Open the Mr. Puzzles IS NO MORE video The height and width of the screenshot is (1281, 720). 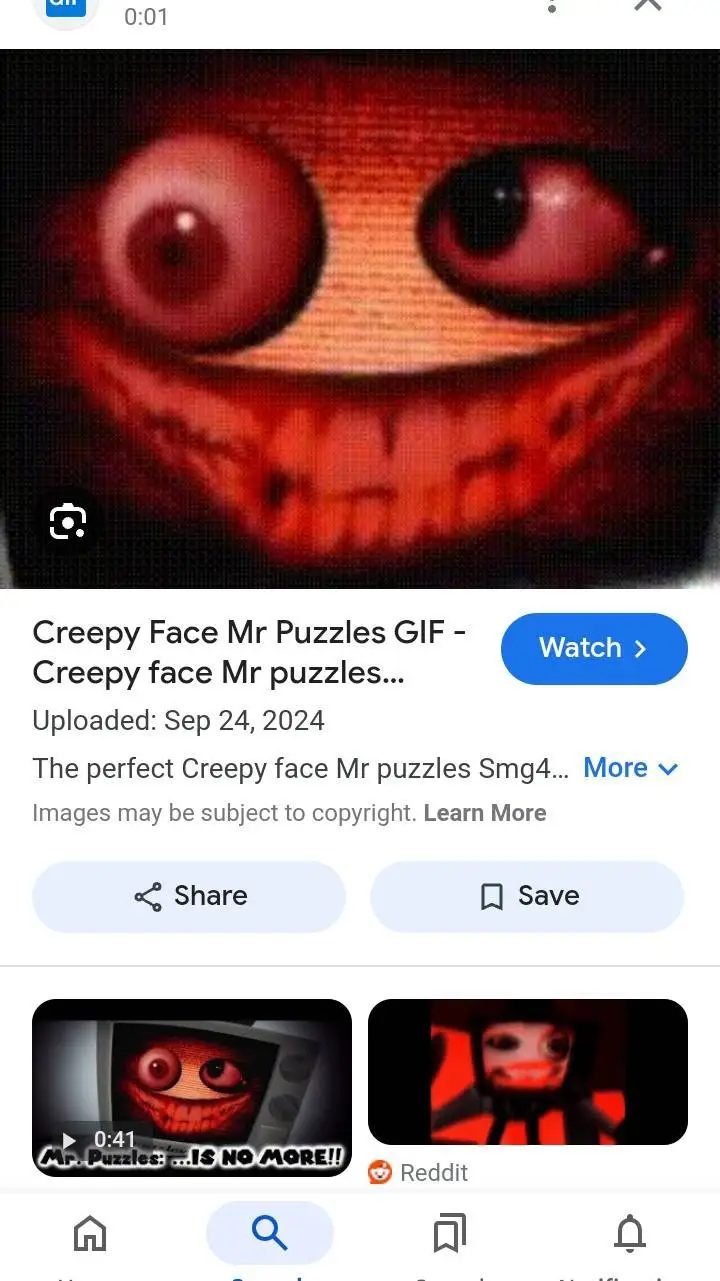pyautogui.click(x=192, y=1087)
